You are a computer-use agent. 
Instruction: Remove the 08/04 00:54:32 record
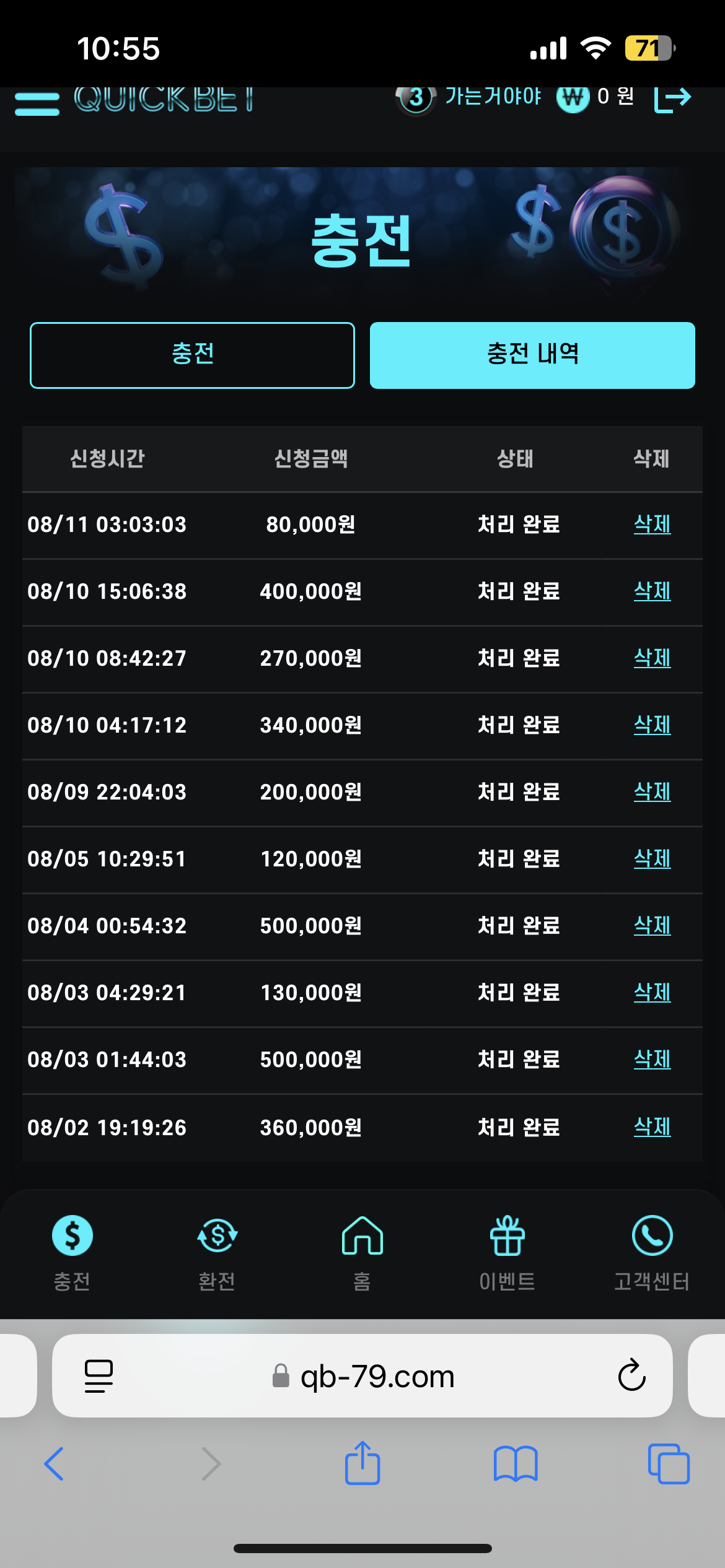652,926
